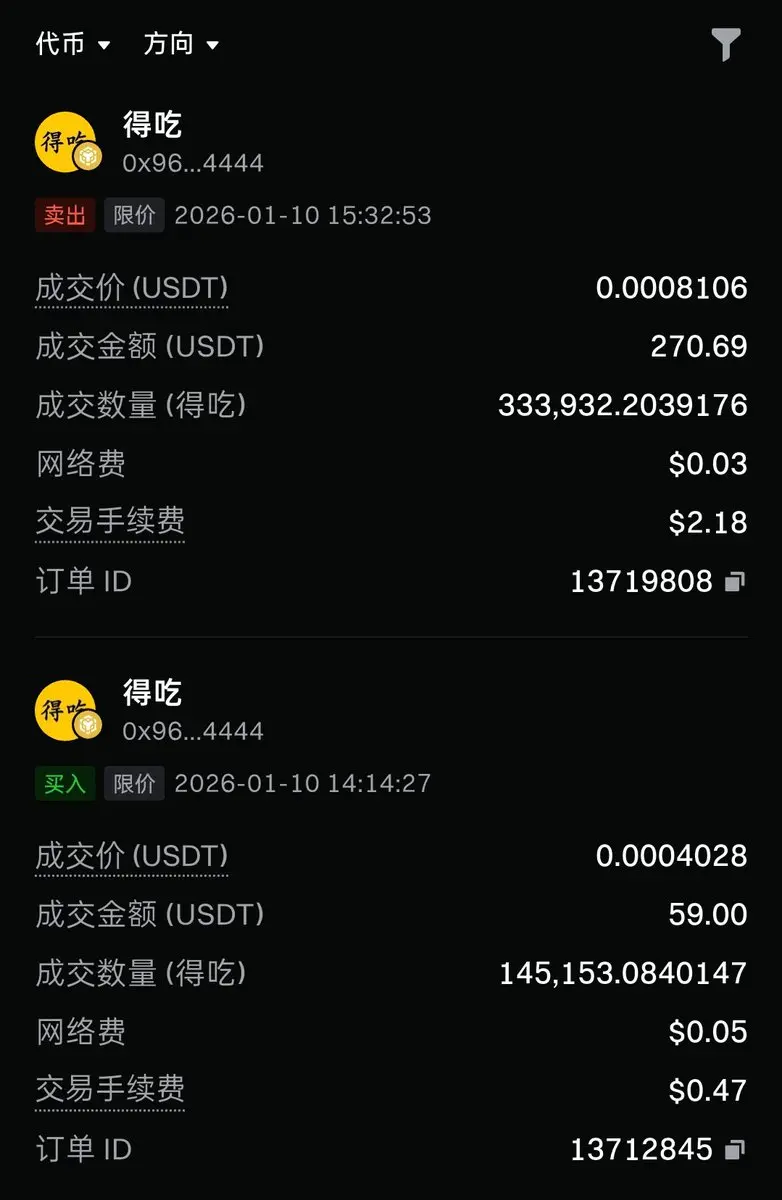Copy order ID 13712845
The image size is (782, 1200).
point(735,1150)
